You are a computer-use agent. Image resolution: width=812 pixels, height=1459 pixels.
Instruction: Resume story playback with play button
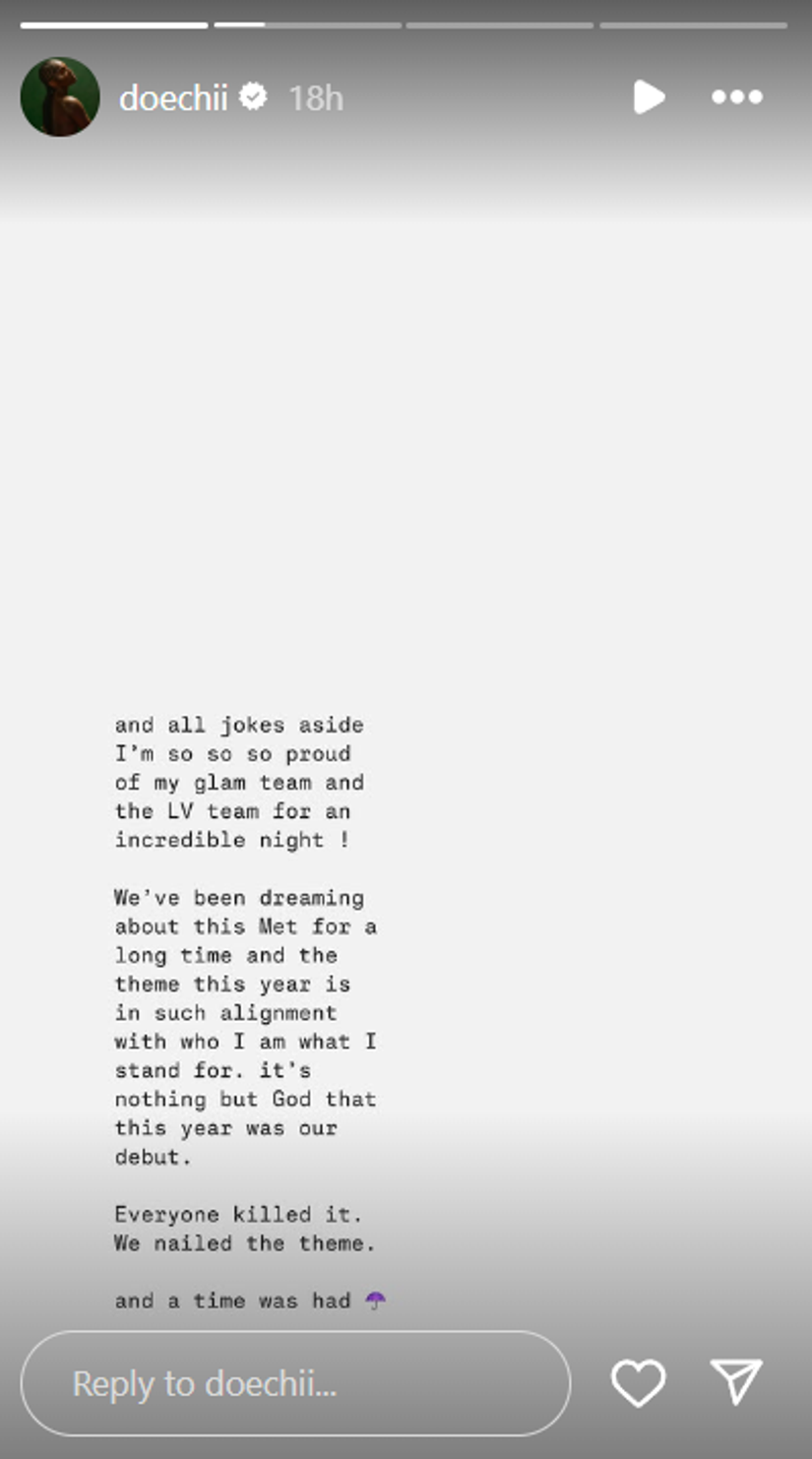point(649,96)
